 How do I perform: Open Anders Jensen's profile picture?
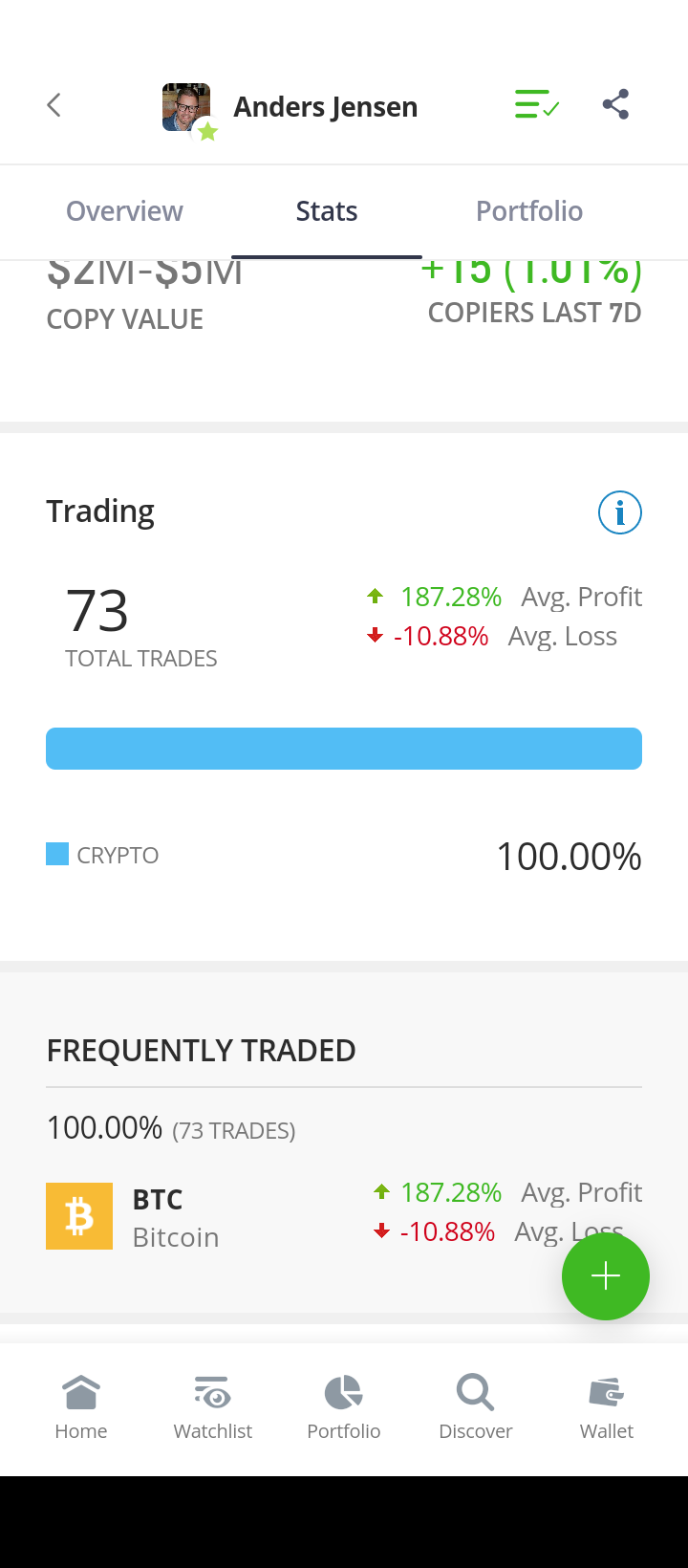(x=186, y=107)
